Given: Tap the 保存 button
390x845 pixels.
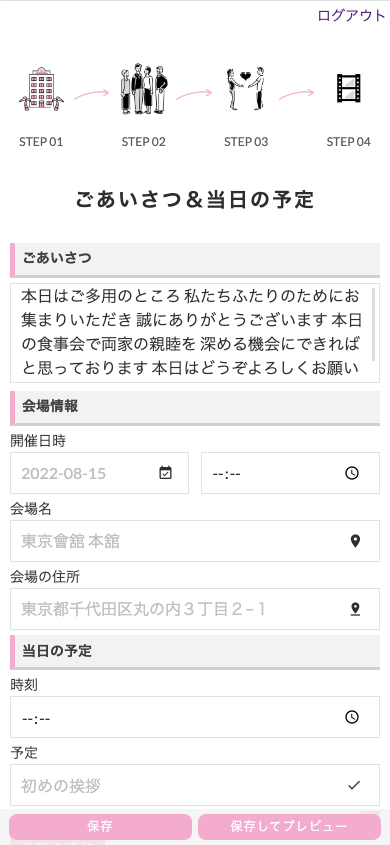Looking at the screenshot, I should 100,827.
